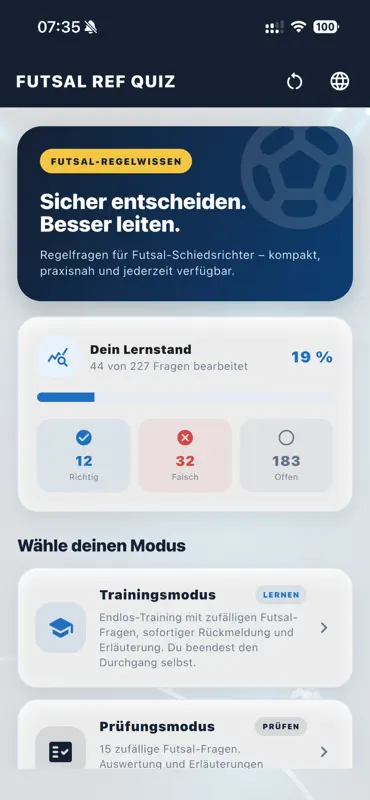Start the Prüfungsmodus card
The width and height of the screenshot is (370, 800).
[x=185, y=735]
